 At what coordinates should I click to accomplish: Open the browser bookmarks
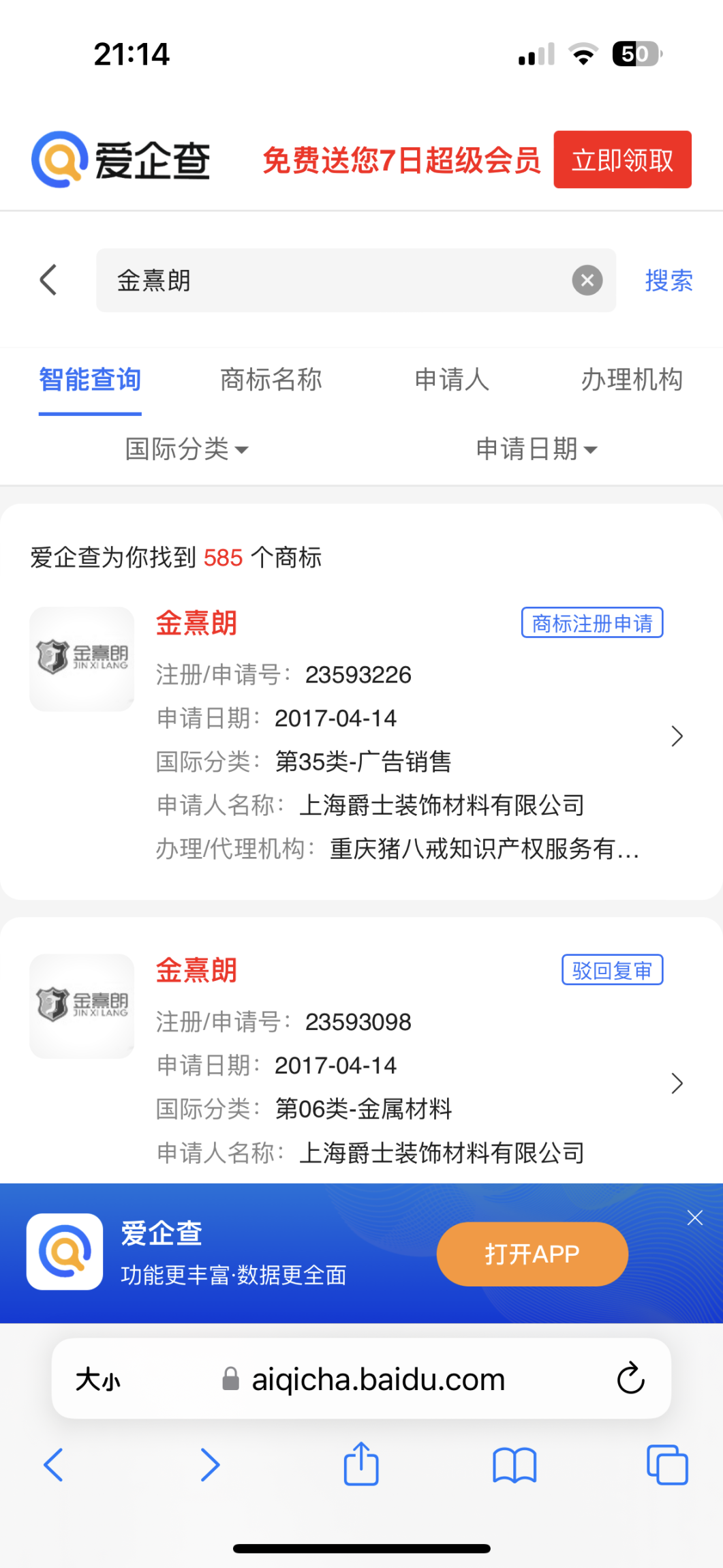(x=514, y=1465)
